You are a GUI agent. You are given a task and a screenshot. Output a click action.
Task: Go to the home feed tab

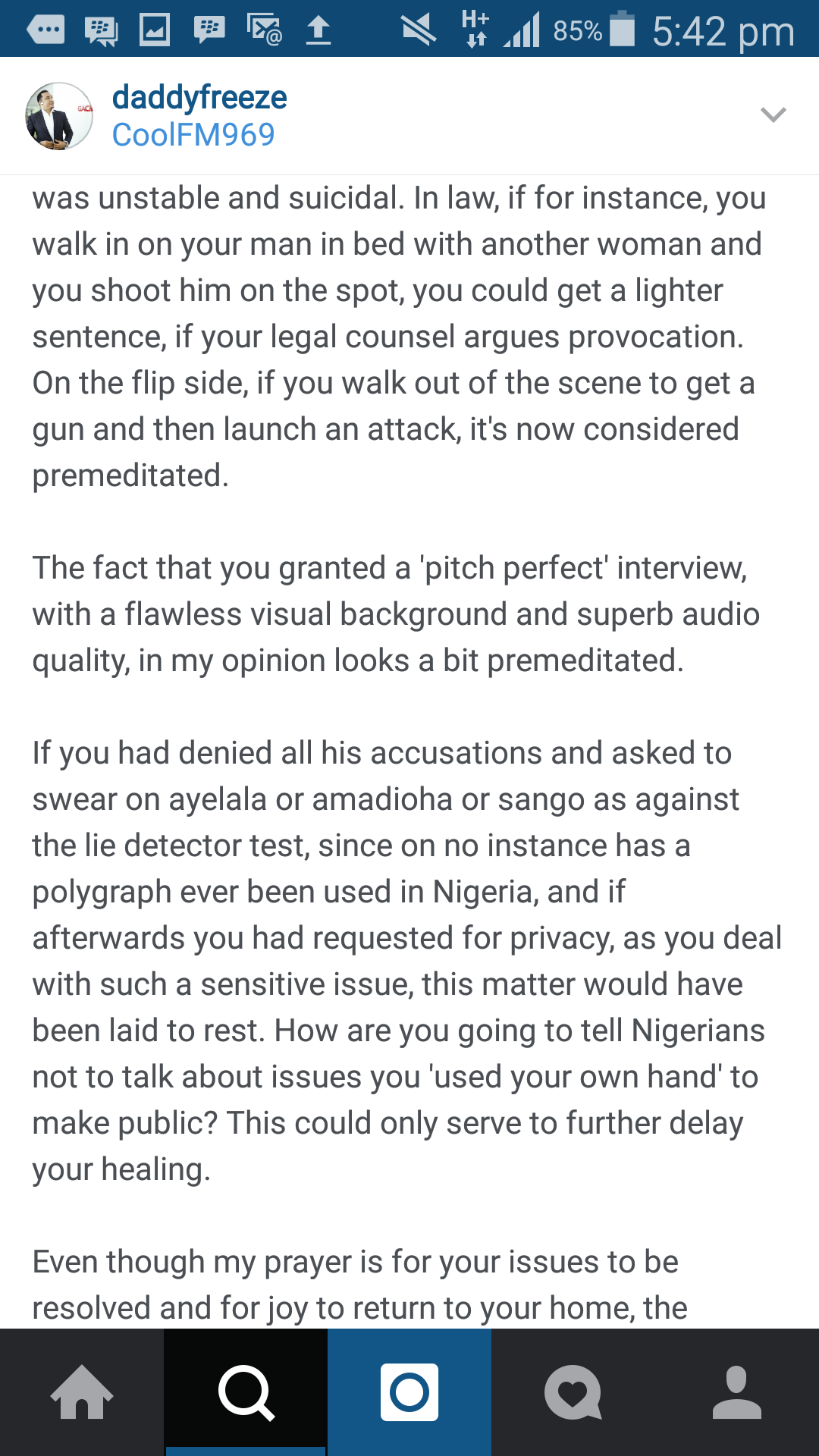click(82, 1392)
